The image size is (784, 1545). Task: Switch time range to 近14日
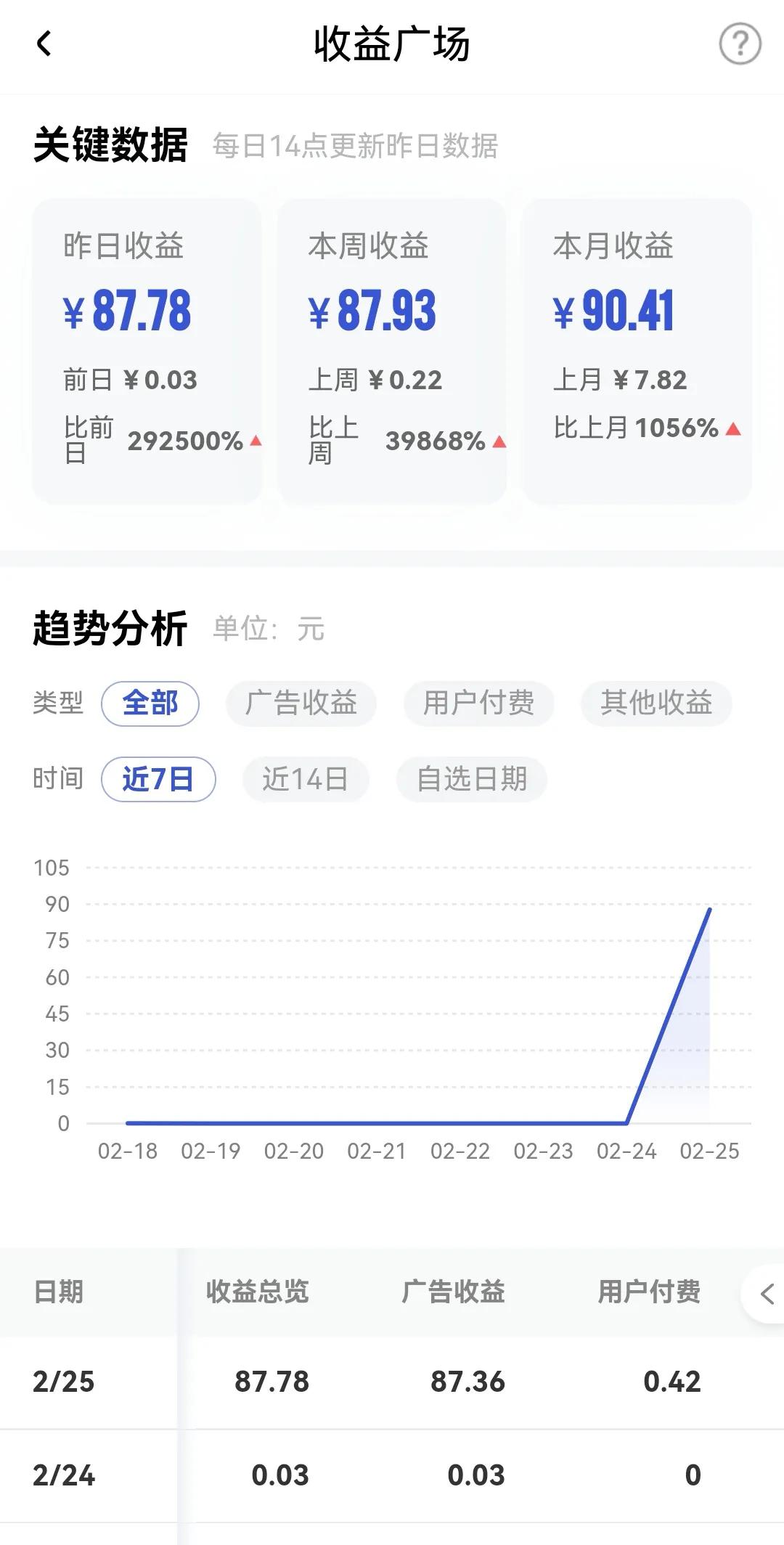(x=305, y=778)
